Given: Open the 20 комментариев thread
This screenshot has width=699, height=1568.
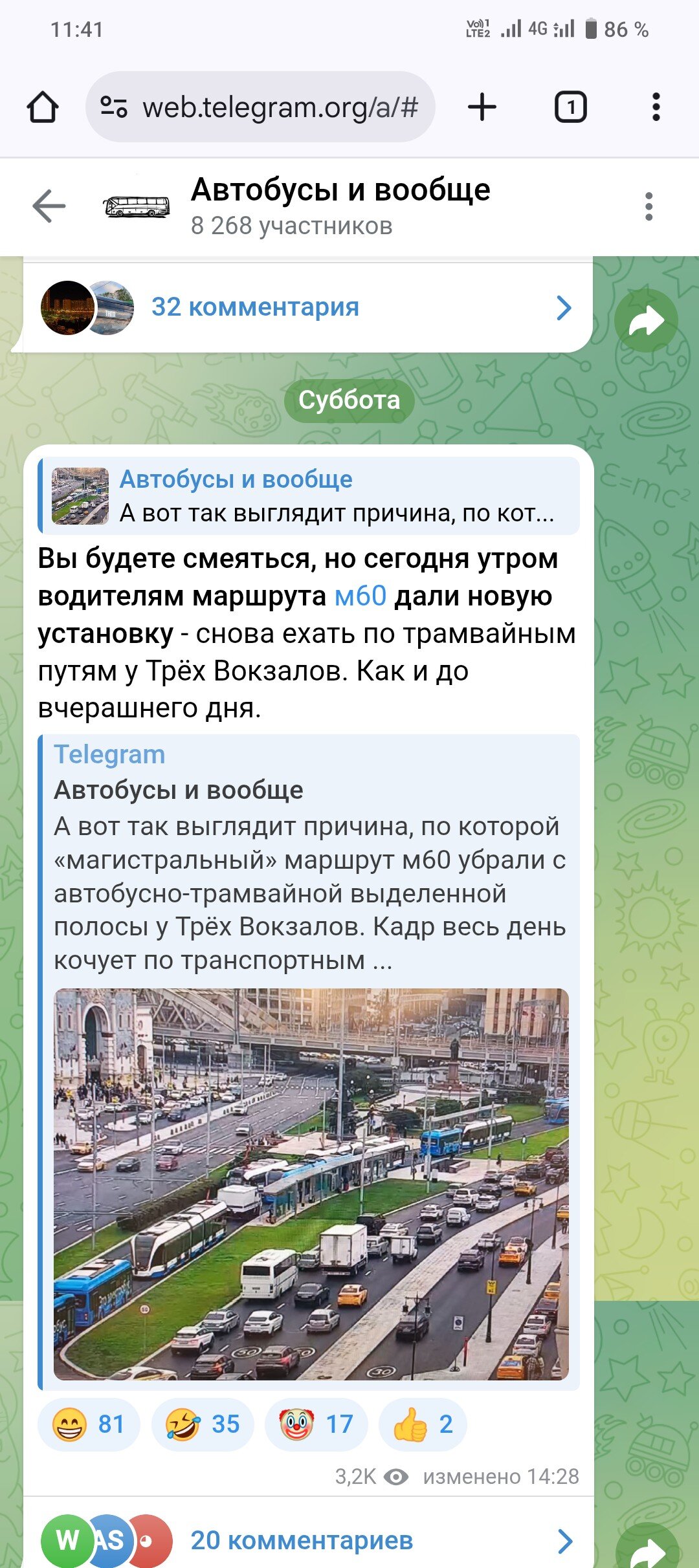Looking at the screenshot, I should click(x=308, y=1540).
